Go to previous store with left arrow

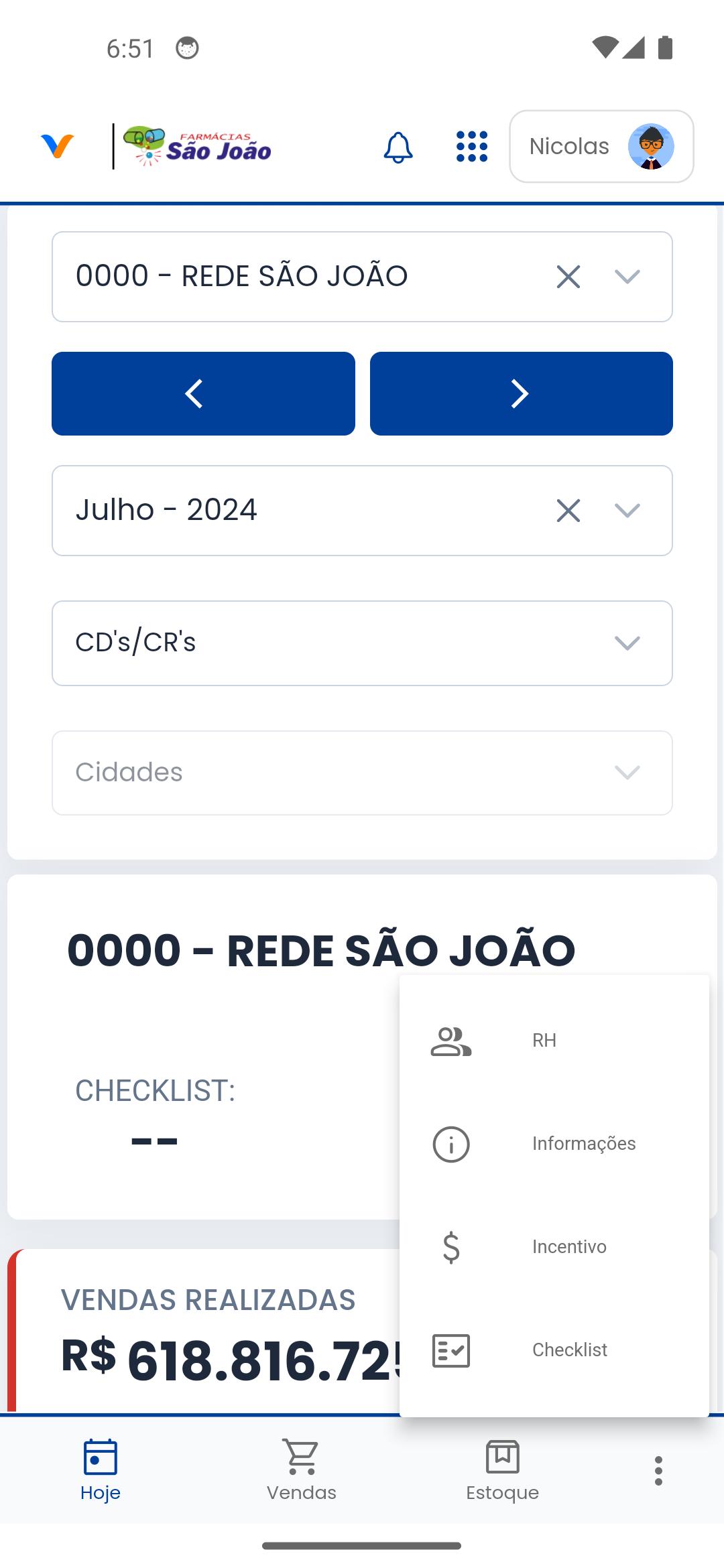[203, 393]
